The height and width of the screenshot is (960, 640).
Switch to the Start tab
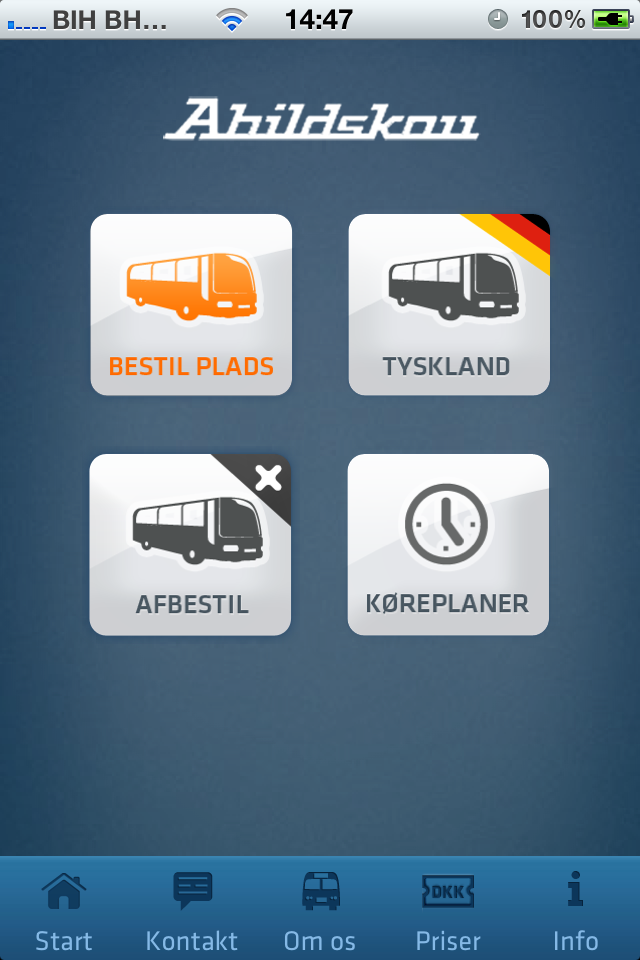64,910
